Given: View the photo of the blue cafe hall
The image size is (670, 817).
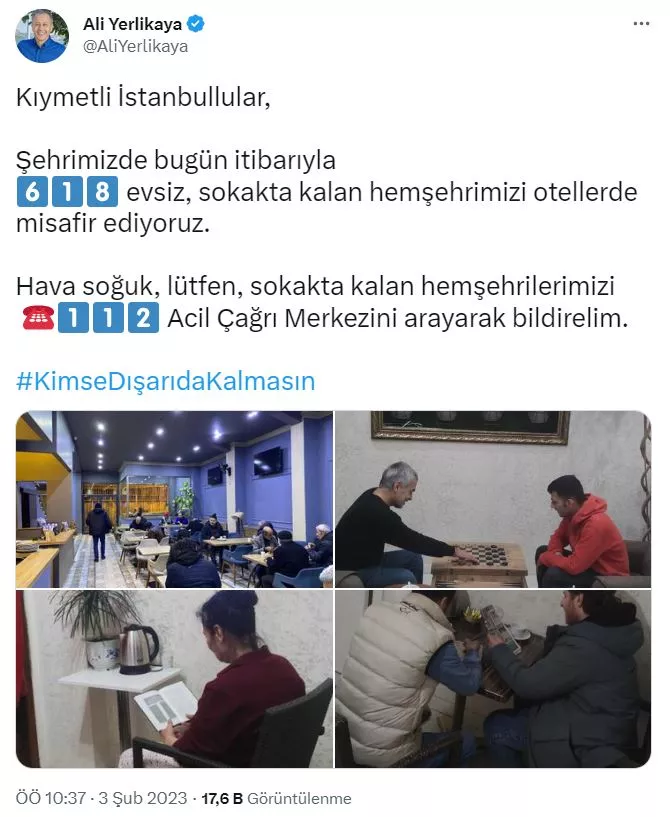Looking at the screenshot, I should point(174,499).
